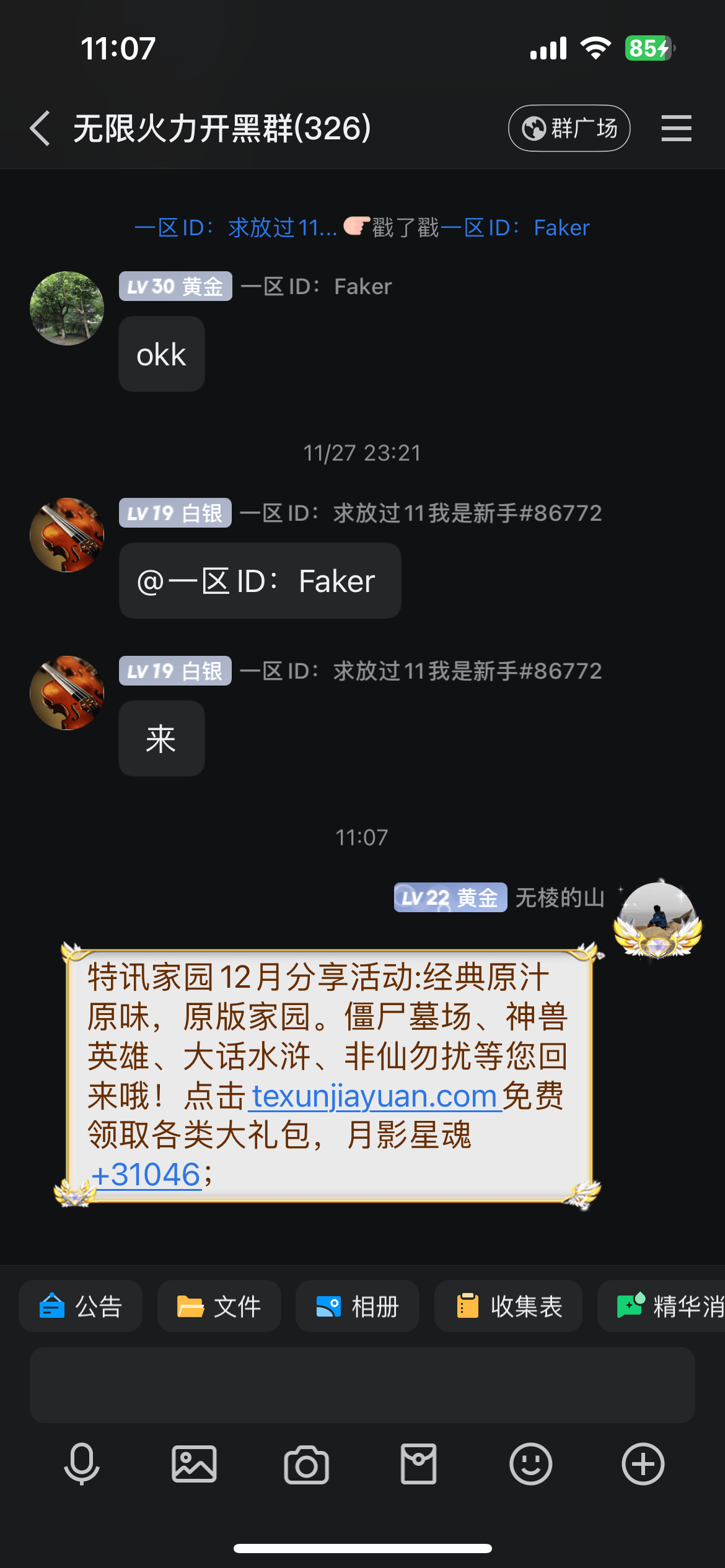Open the camera to take a photo
This screenshot has width=725, height=1568.
click(x=306, y=1464)
